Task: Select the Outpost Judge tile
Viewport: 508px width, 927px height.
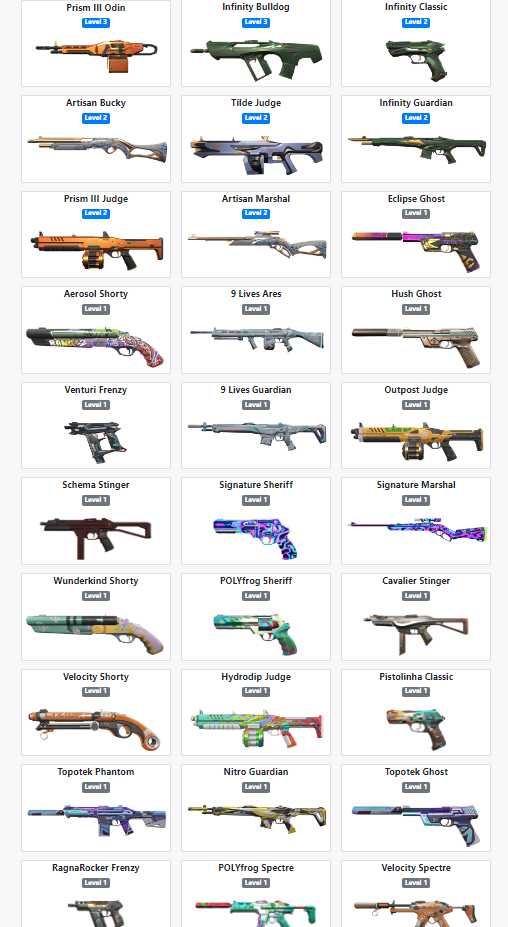Action: coord(416,426)
